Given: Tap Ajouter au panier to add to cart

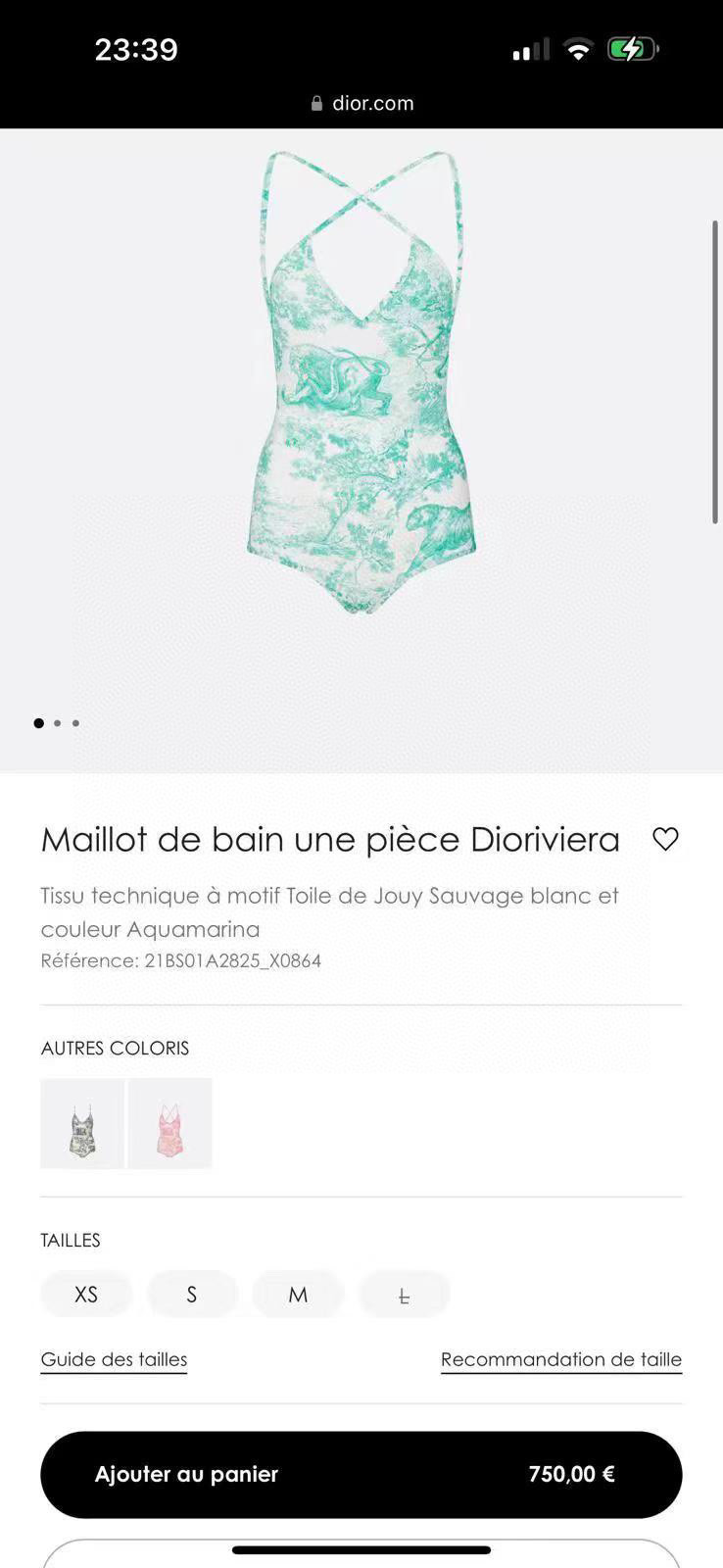Looking at the screenshot, I should (x=361, y=1474).
